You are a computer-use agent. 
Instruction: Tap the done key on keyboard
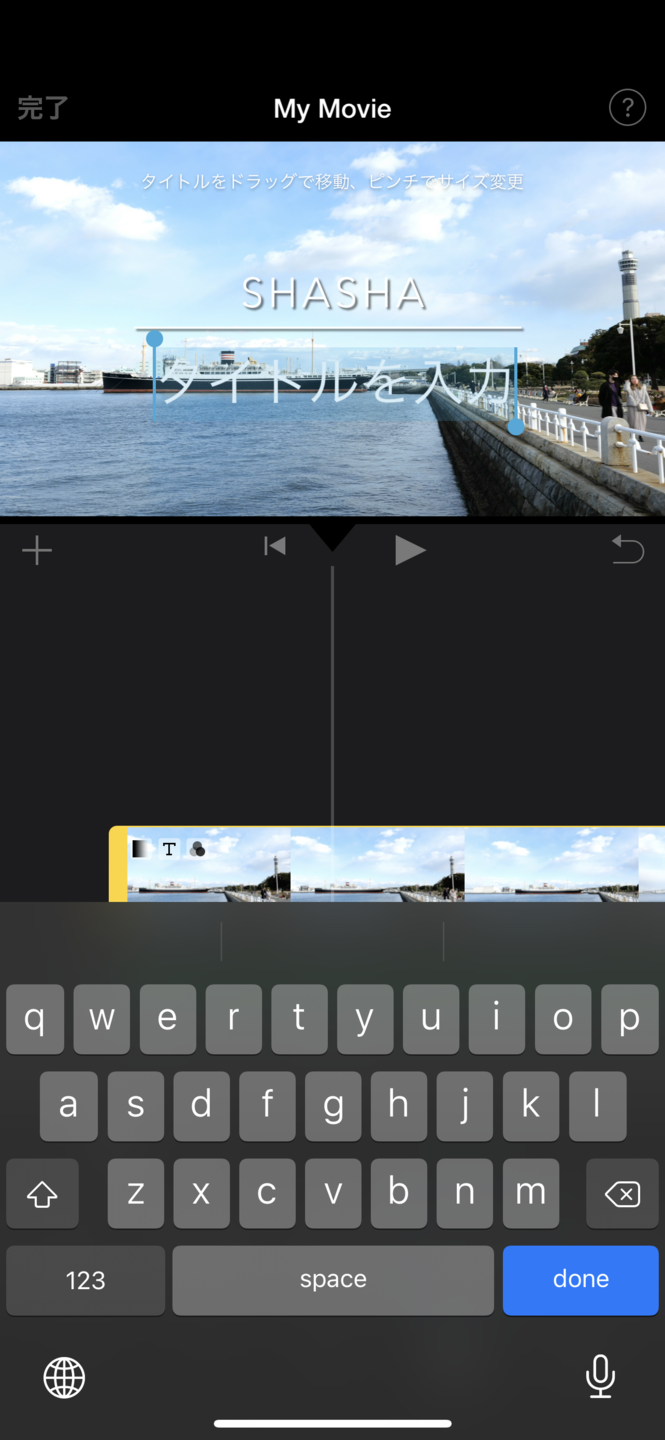pos(580,1279)
